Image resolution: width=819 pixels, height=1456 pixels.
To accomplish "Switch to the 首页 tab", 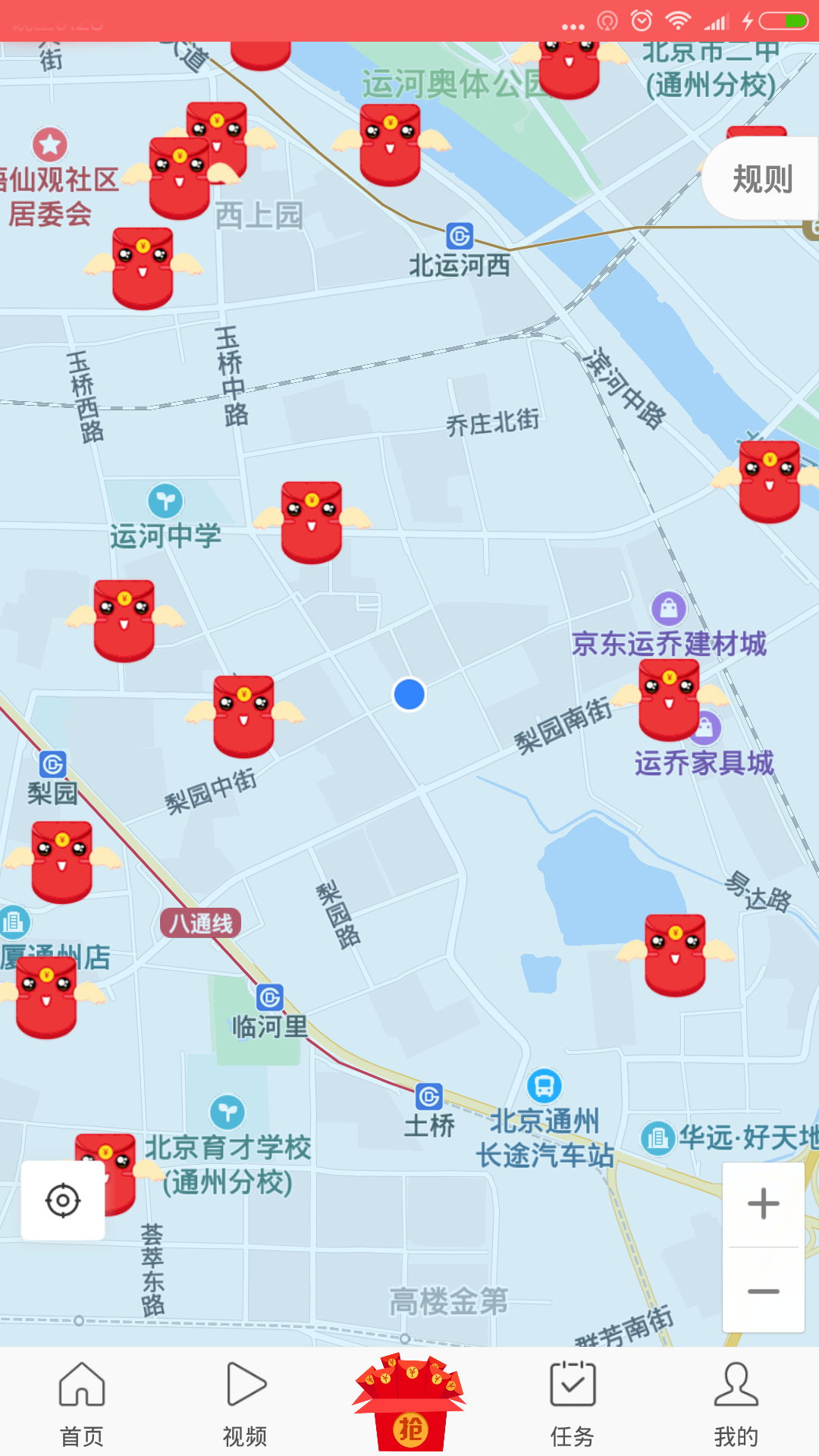I will click(x=82, y=1404).
